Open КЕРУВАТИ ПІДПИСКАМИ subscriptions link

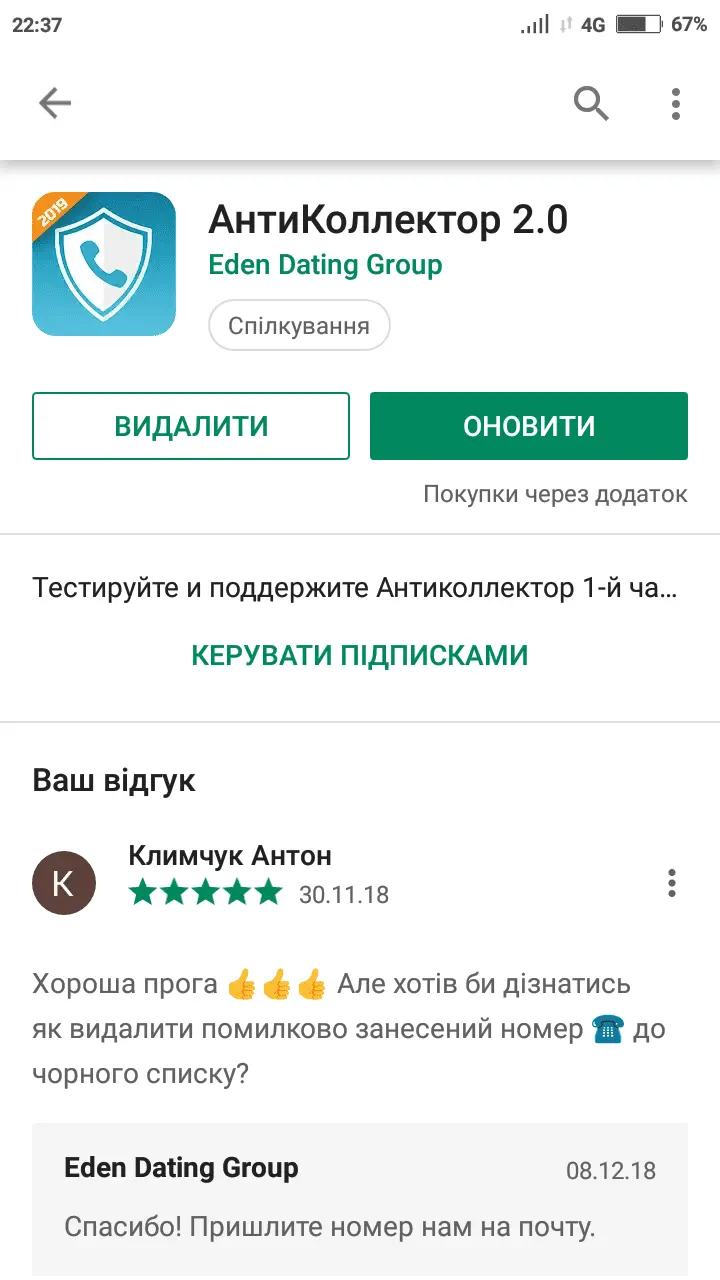359,654
